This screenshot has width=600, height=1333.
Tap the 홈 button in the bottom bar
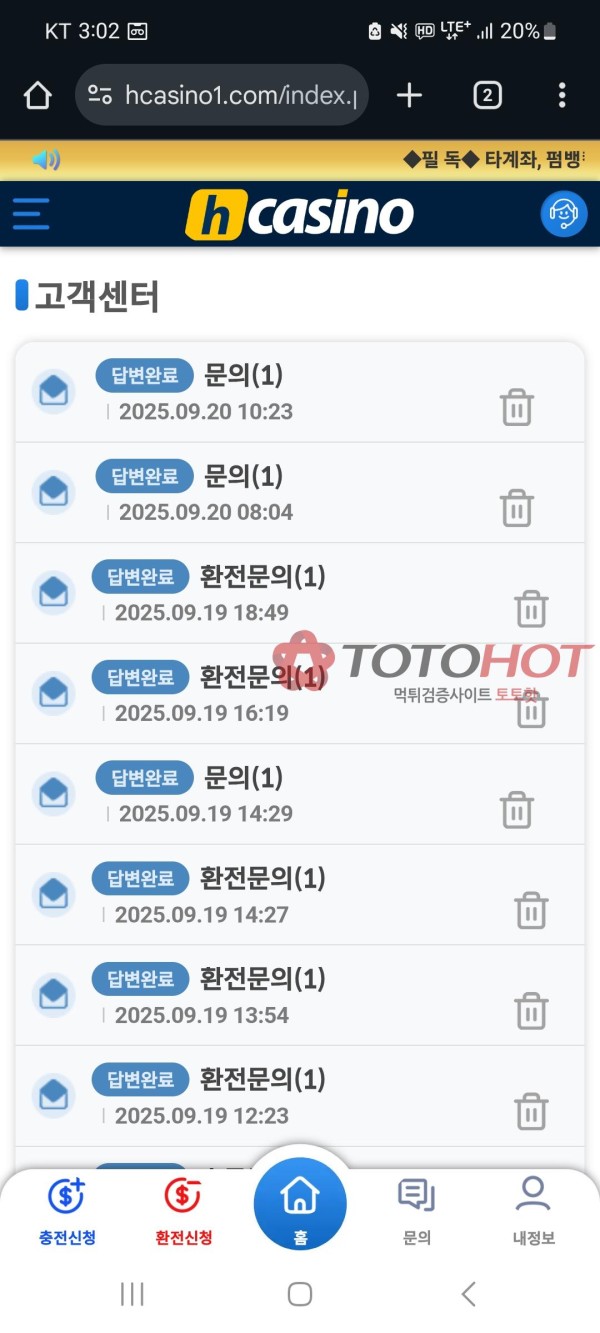300,1204
